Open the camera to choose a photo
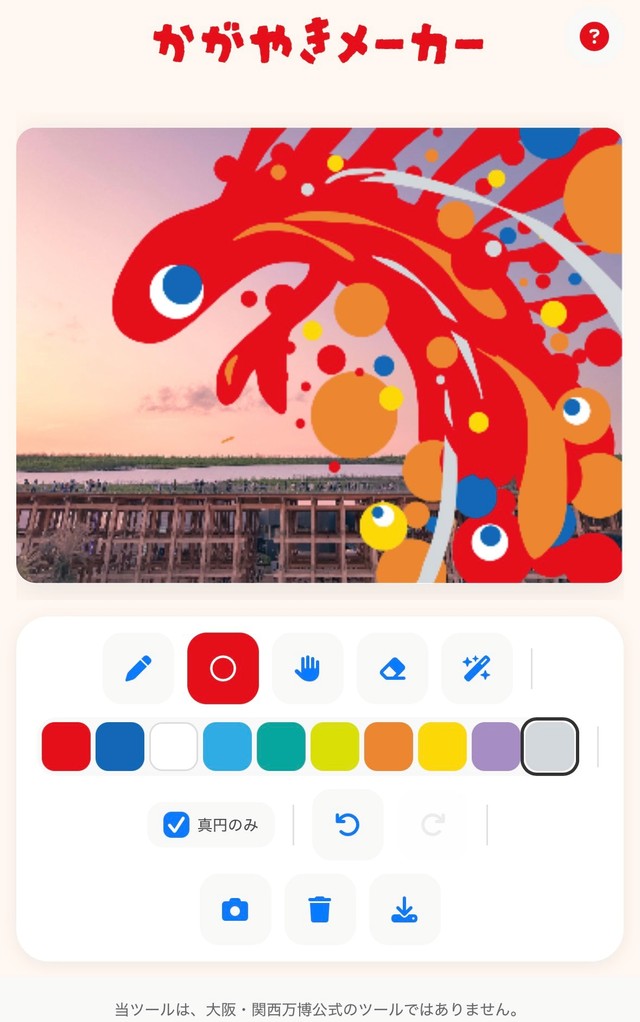 pos(235,909)
